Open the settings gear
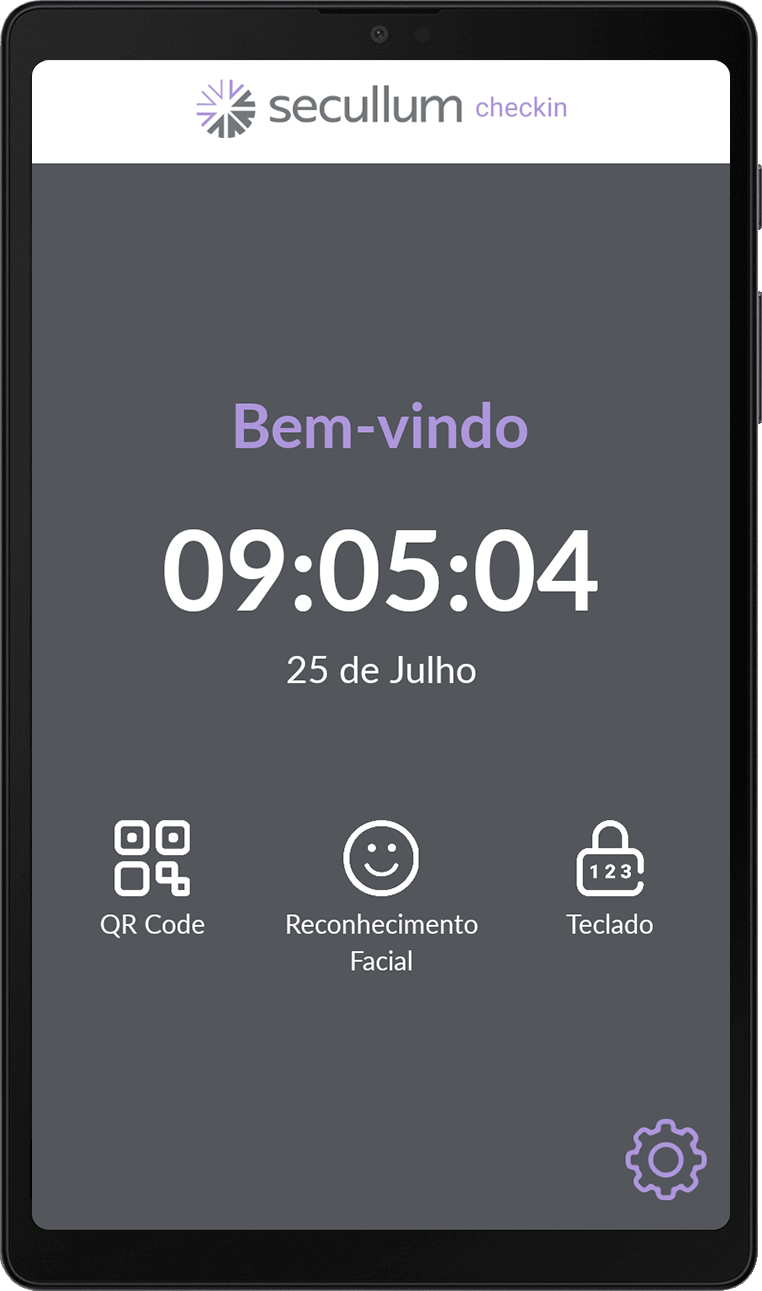 pos(666,1159)
